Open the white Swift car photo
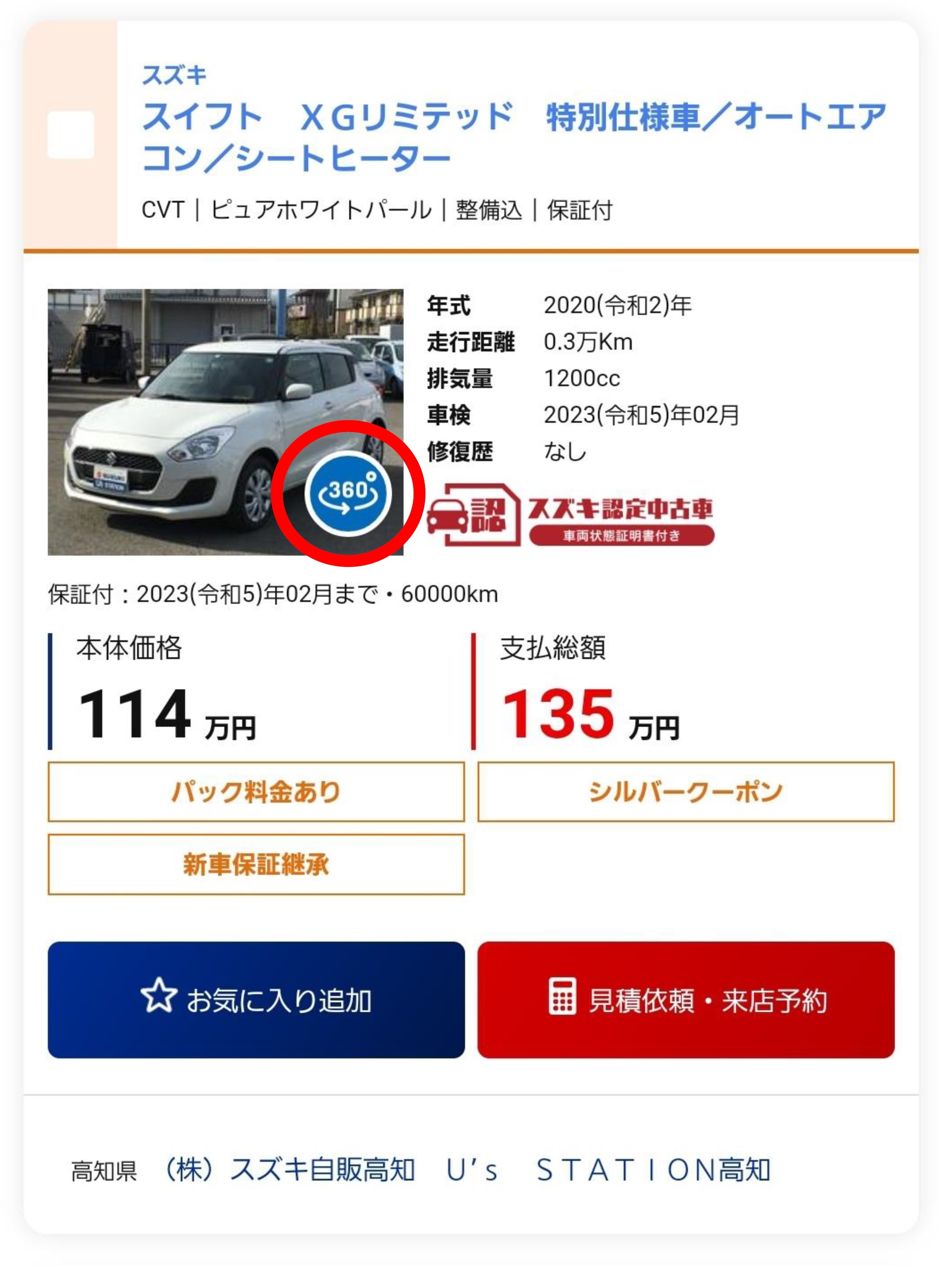 170,398
